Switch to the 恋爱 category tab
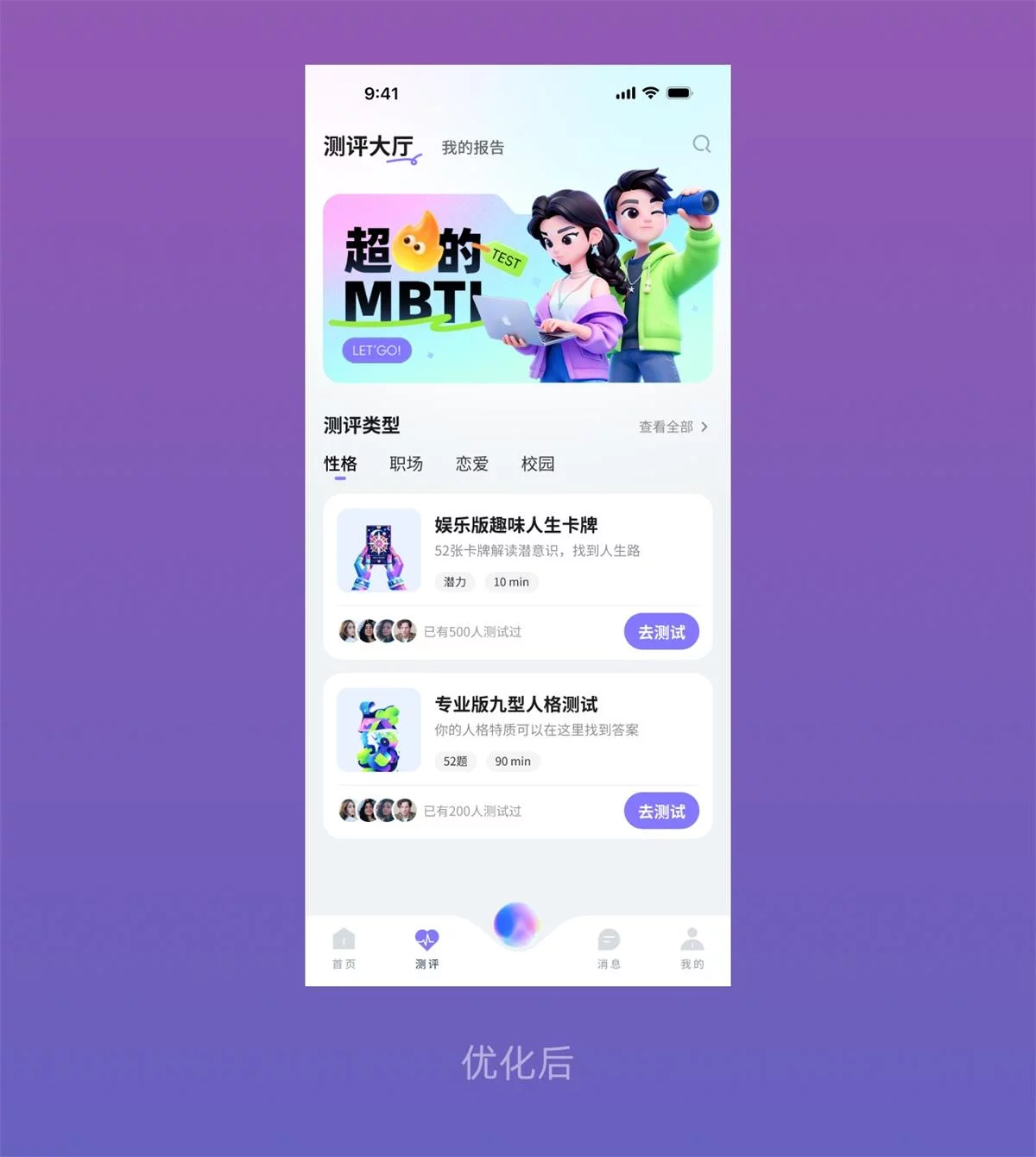This screenshot has height=1157, width=1036. coord(471,465)
